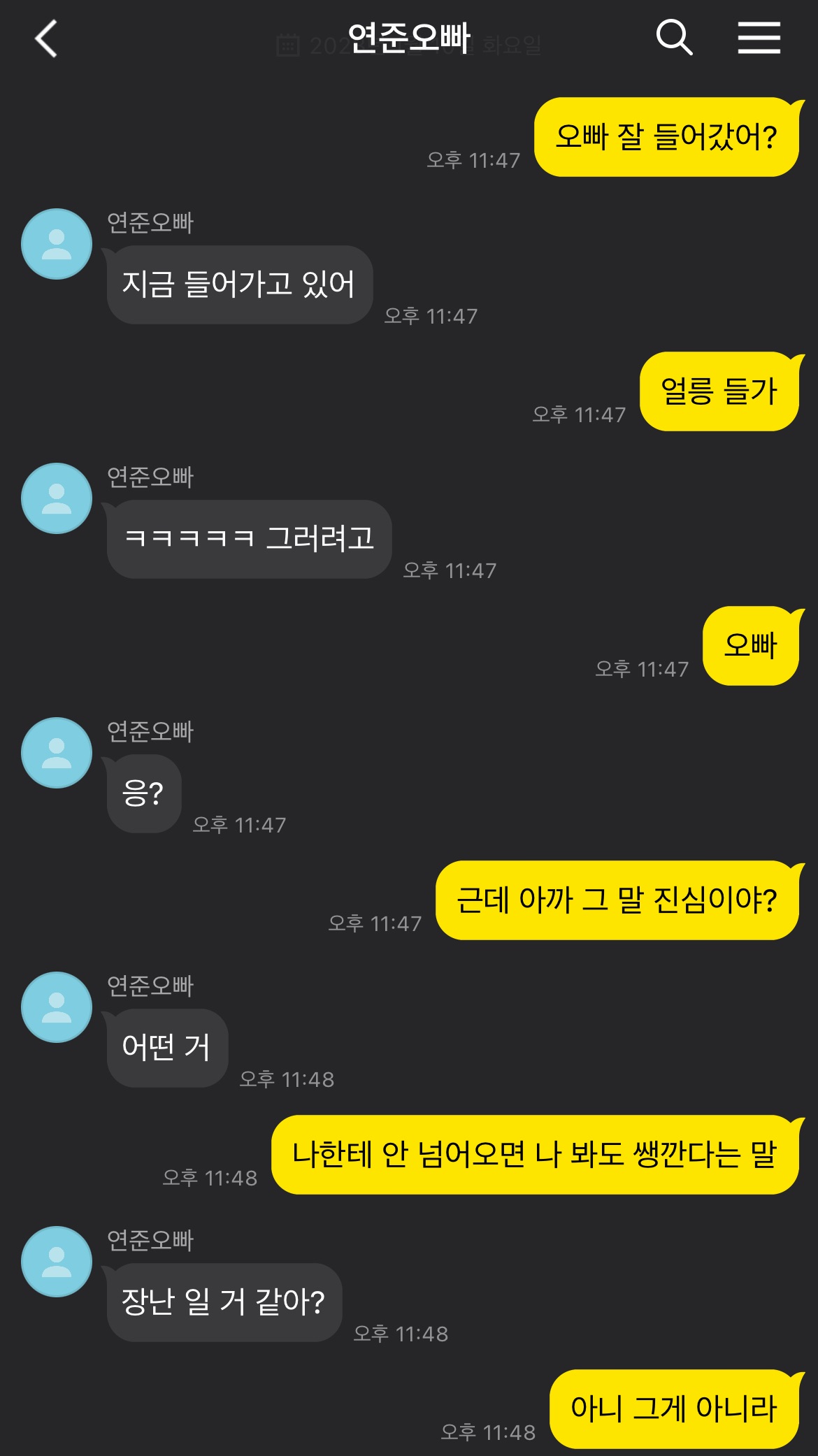The width and height of the screenshot is (818, 1456).
Task: Open 연준오빠's profile picture beside '지금 들어가고 있어'
Action: 57,244
